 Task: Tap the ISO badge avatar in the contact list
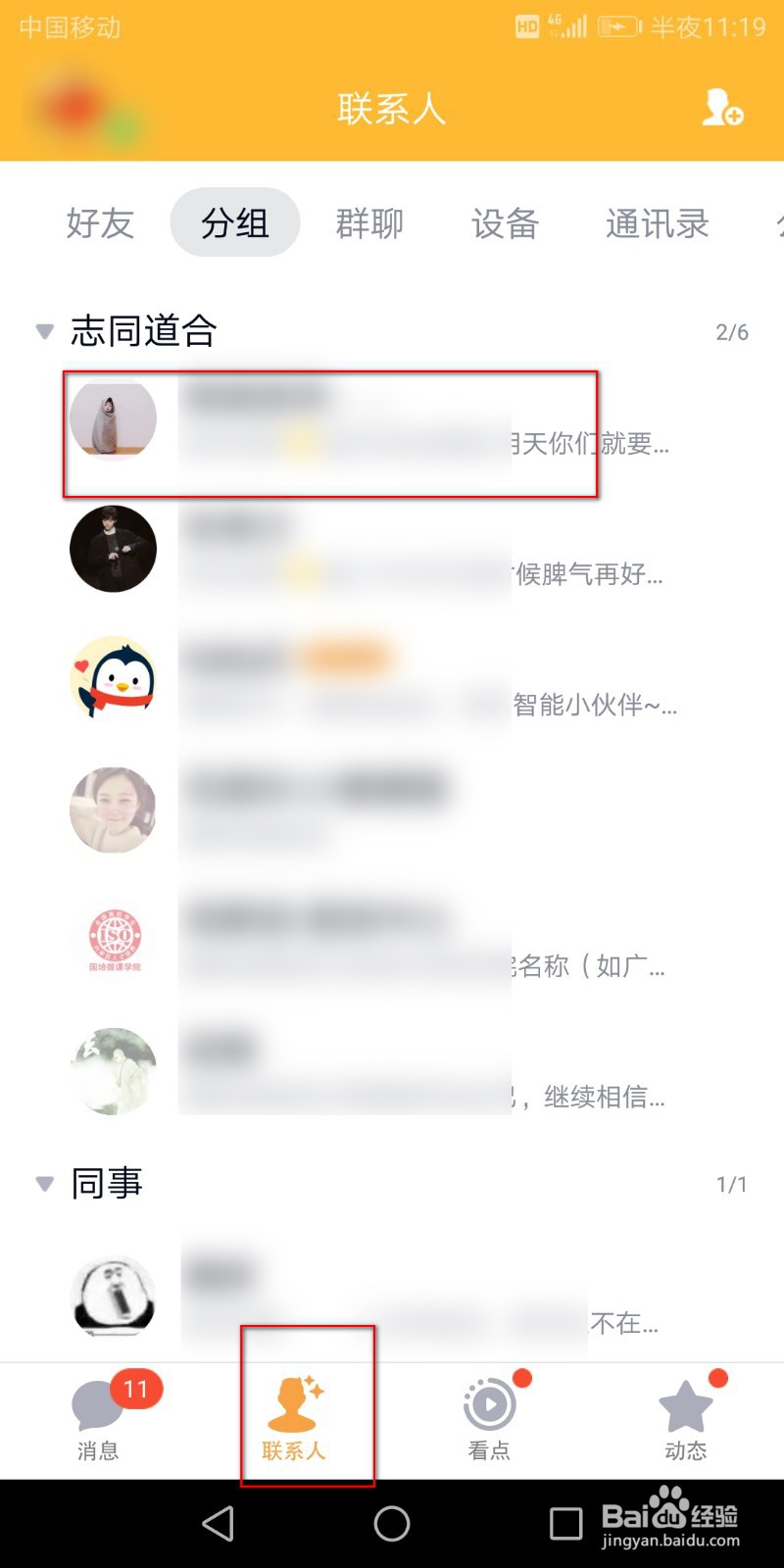pyautogui.click(x=113, y=939)
